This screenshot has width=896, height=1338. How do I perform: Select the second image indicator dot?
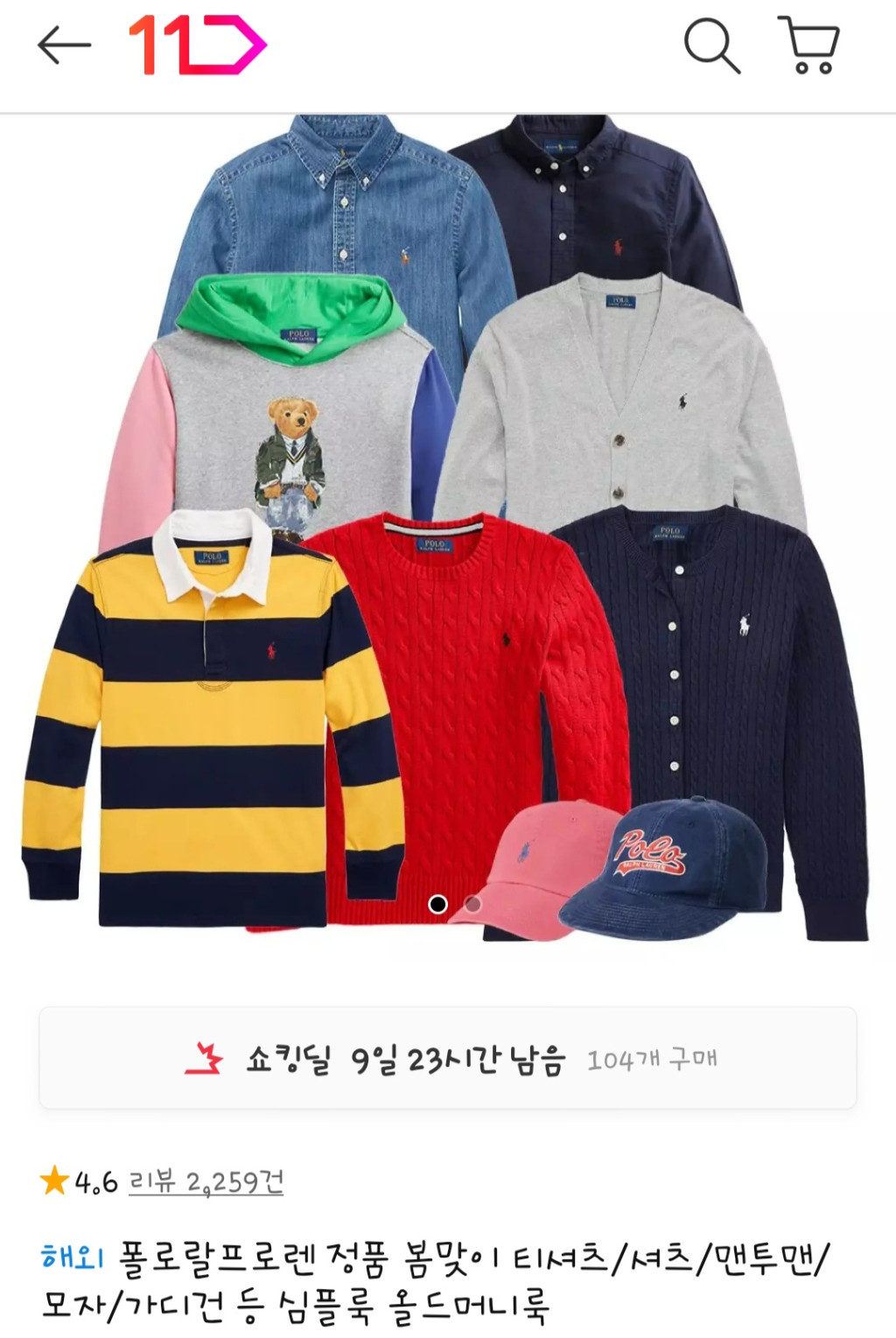click(x=472, y=904)
